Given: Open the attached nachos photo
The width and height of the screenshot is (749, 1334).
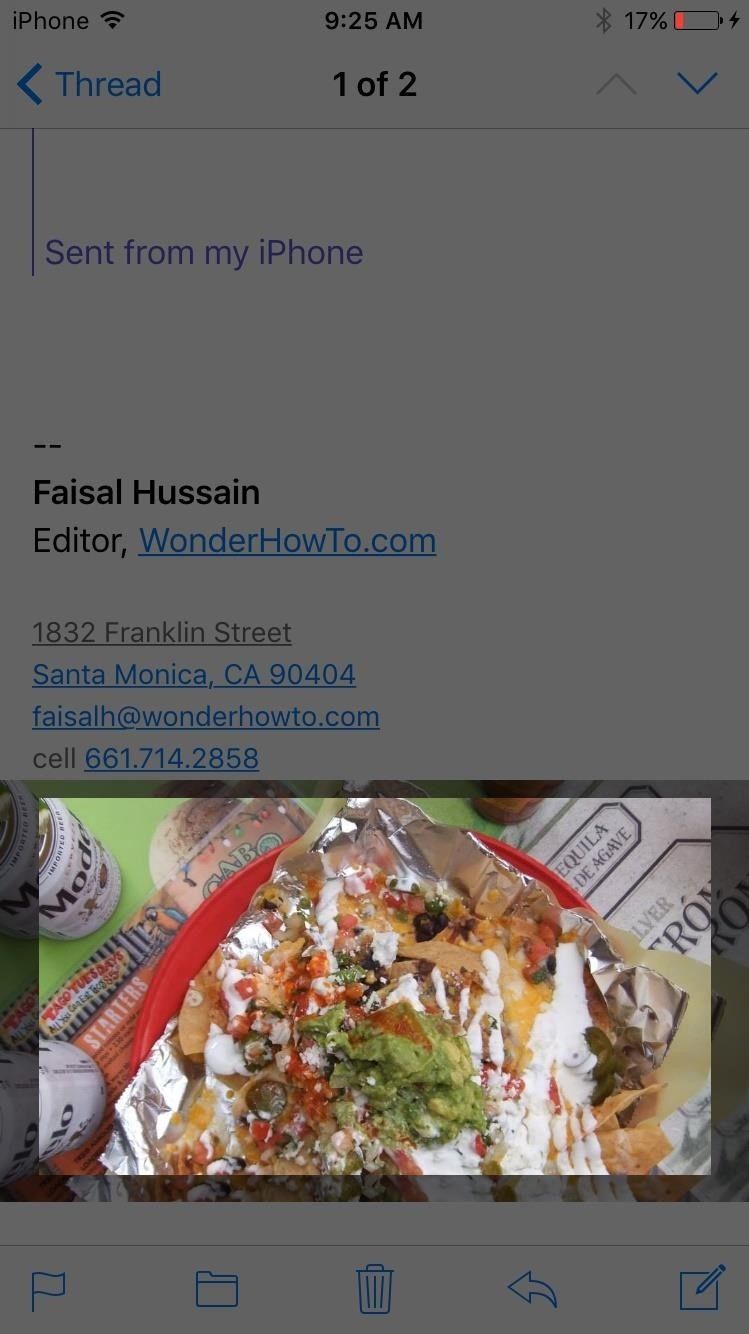Looking at the screenshot, I should click(374, 985).
